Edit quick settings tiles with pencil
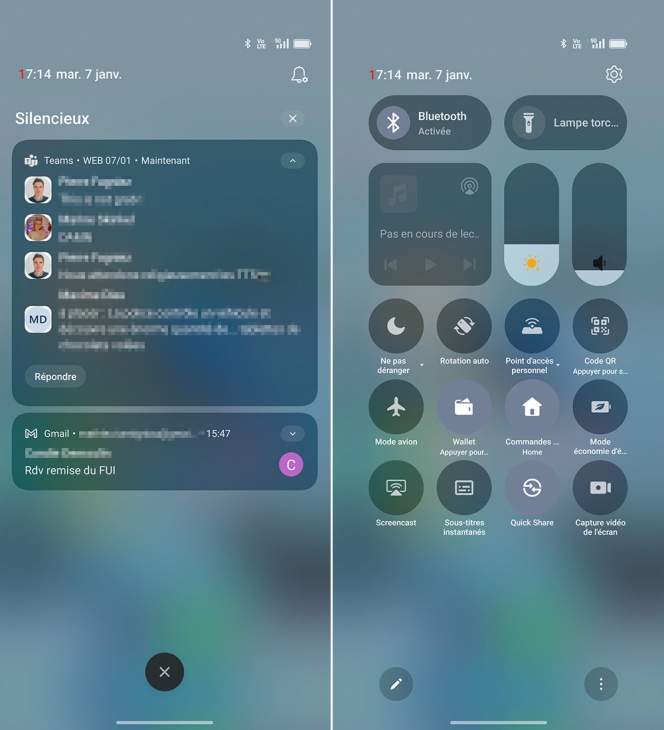 pyautogui.click(x=396, y=684)
